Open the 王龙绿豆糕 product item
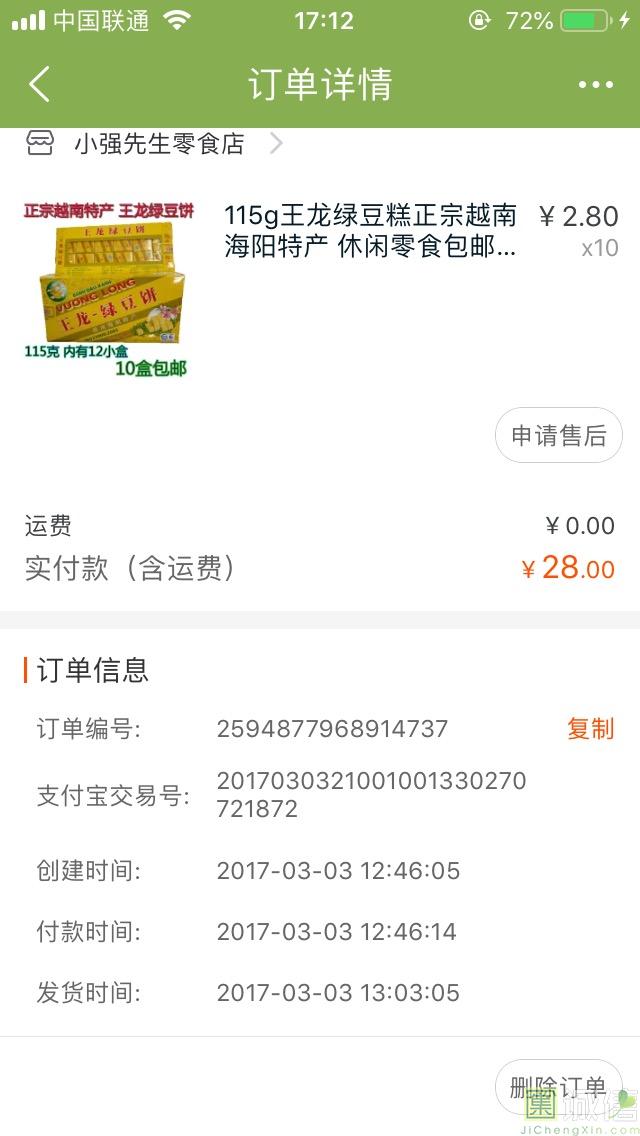The image size is (640, 1136). coord(370,231)
